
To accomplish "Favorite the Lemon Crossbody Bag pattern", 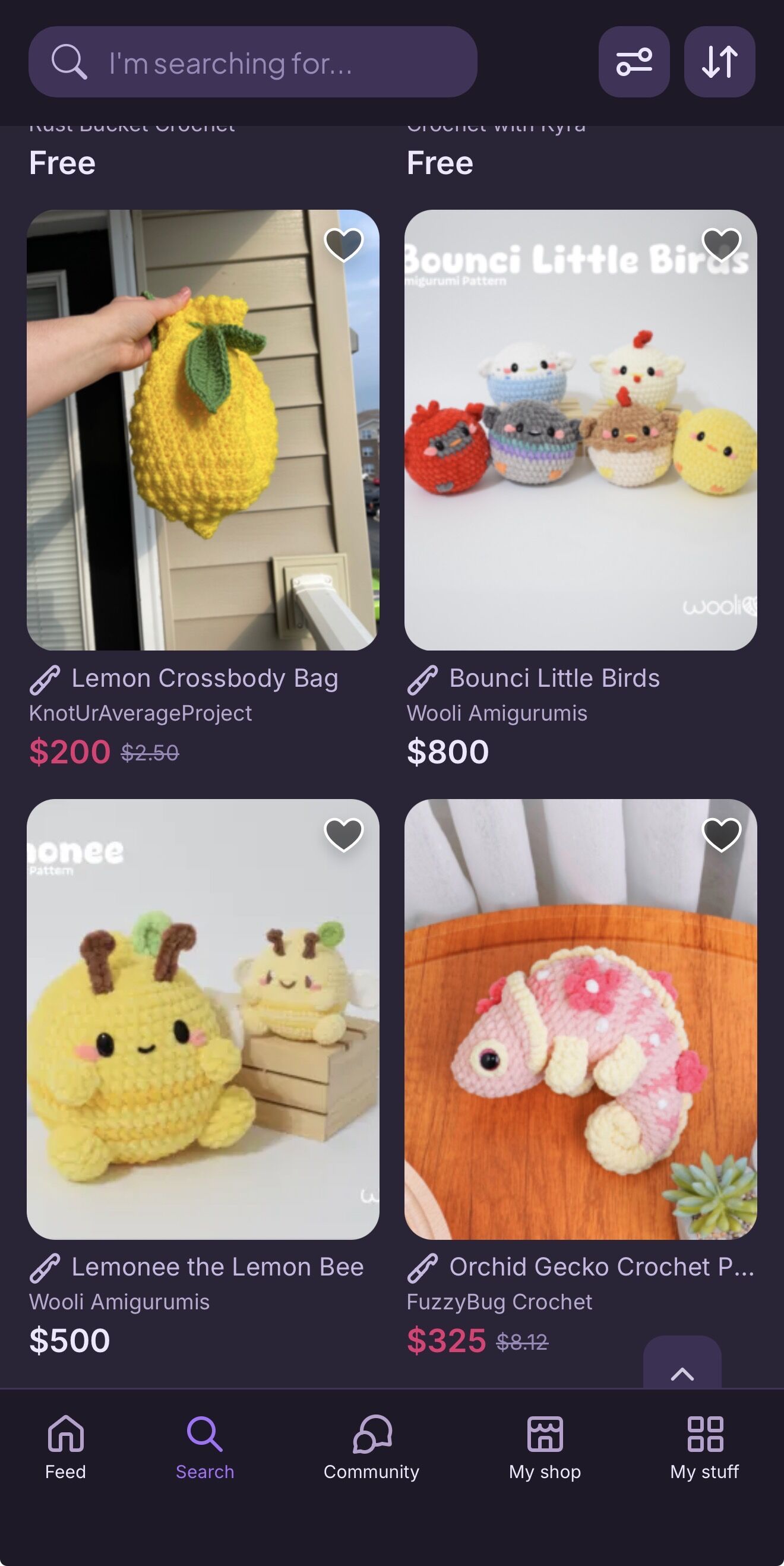I will point(343,244).
